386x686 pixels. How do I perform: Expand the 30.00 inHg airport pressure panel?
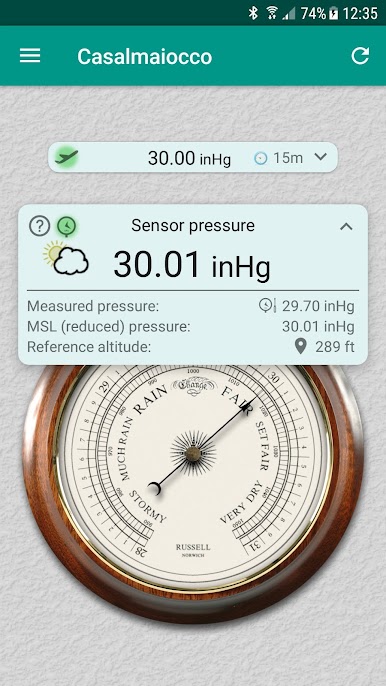coord(321,157)
